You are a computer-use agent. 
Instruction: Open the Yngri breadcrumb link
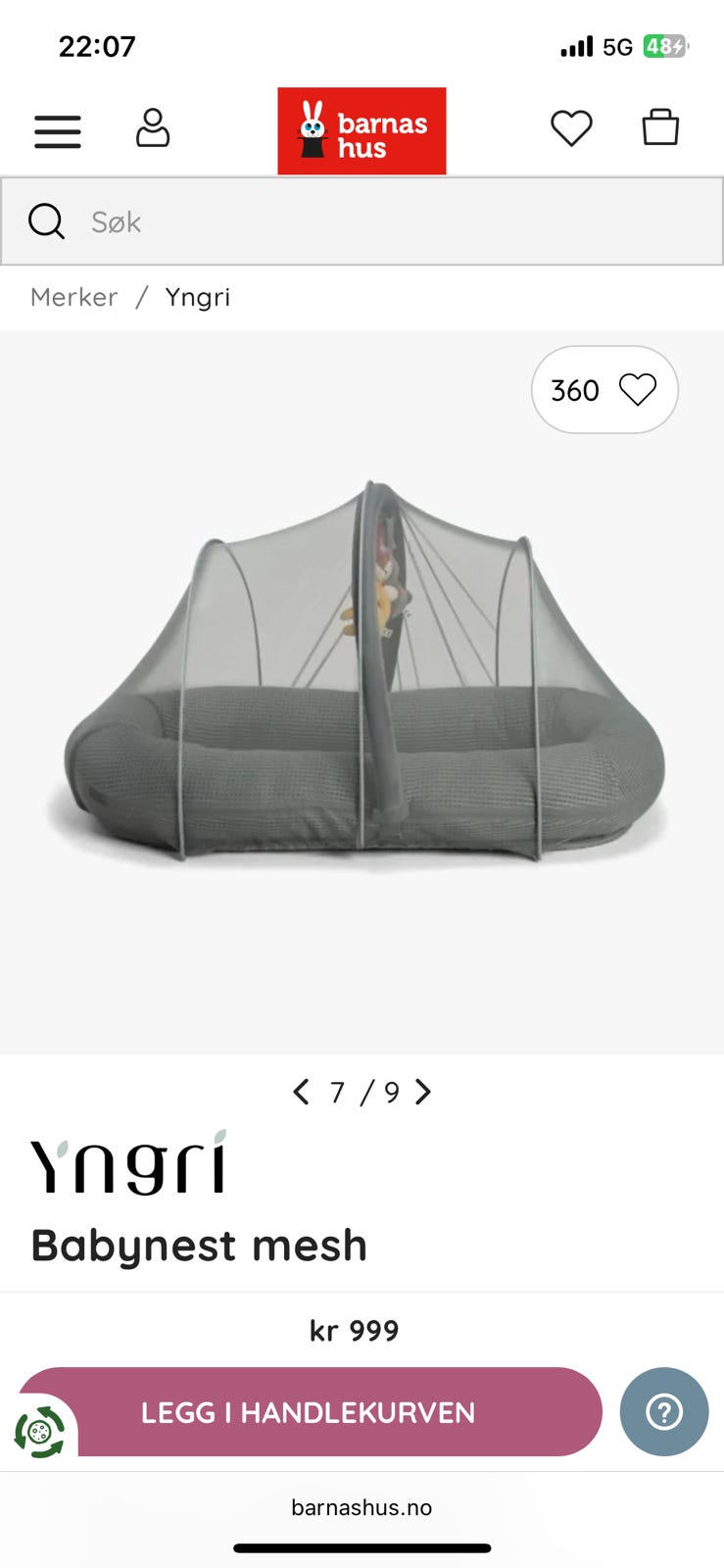197,297
